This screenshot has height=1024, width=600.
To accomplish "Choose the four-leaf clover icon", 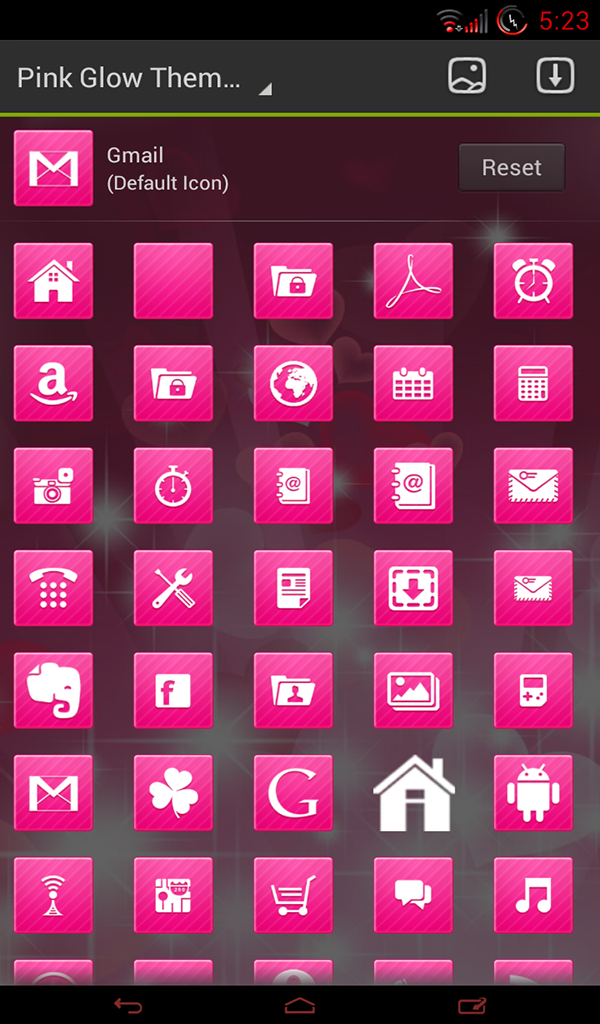I will (173, 793).
